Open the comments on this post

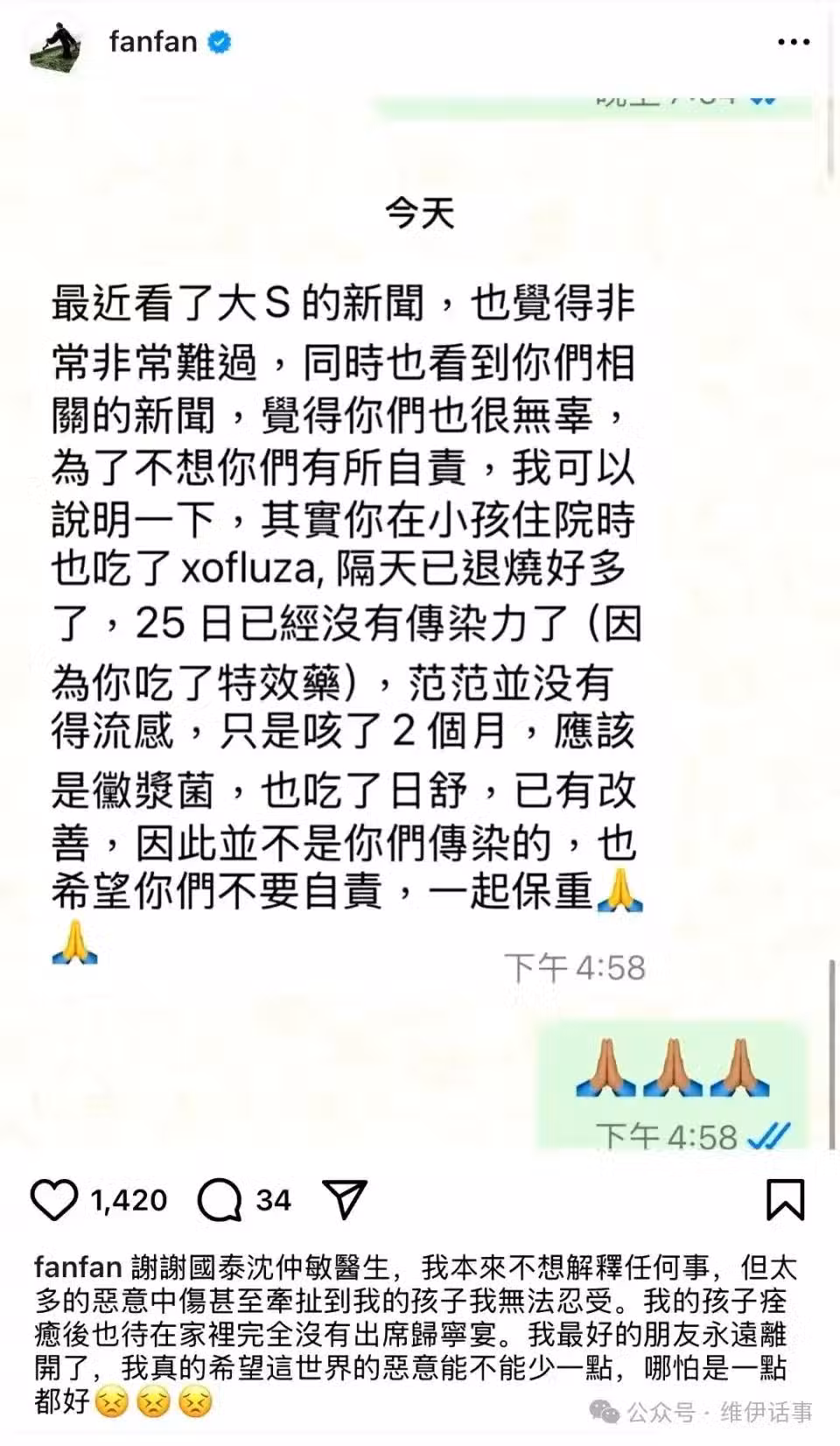click(219, 1199)
